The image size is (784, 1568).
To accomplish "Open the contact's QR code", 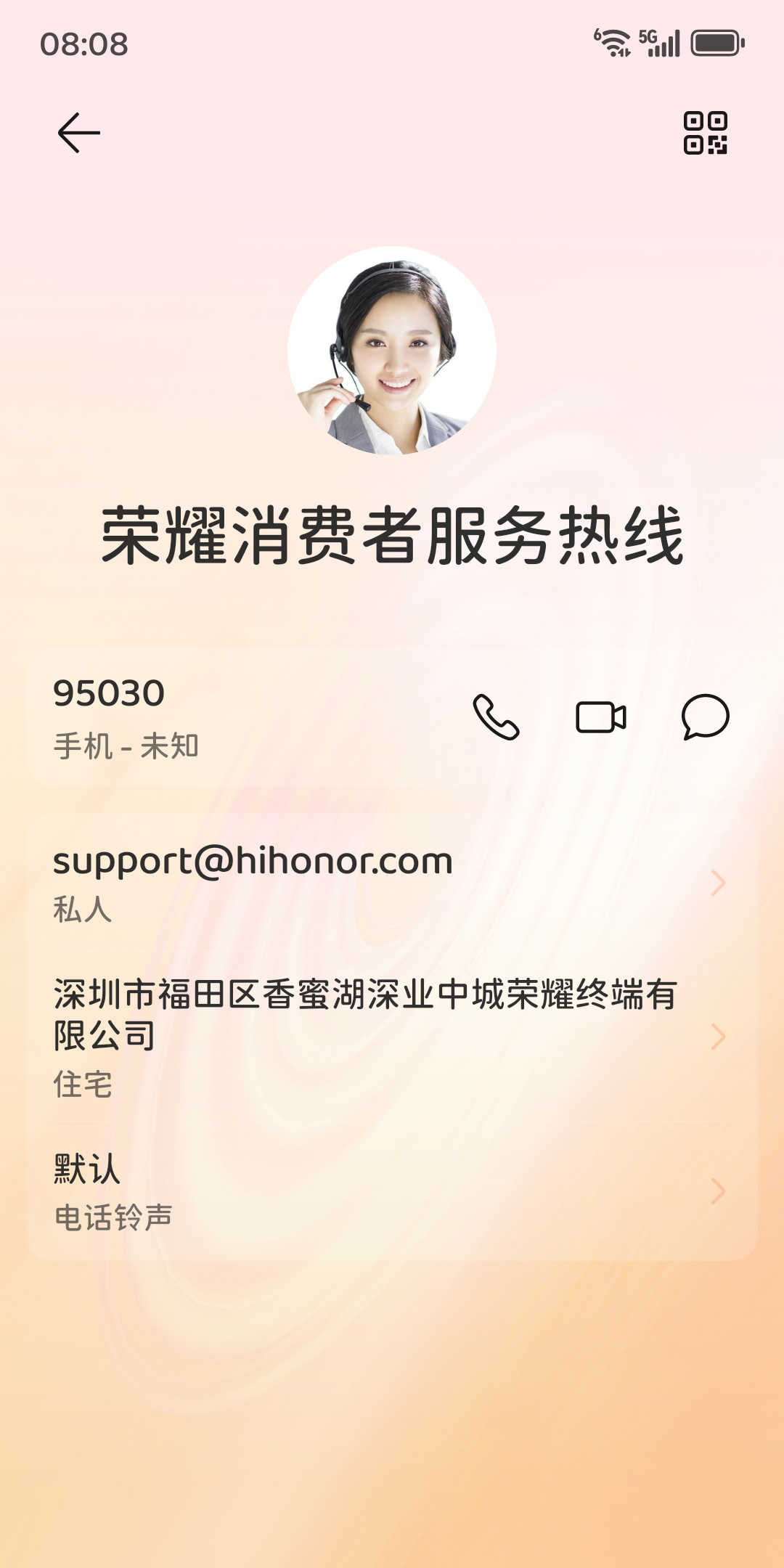I will click(705, 133).
